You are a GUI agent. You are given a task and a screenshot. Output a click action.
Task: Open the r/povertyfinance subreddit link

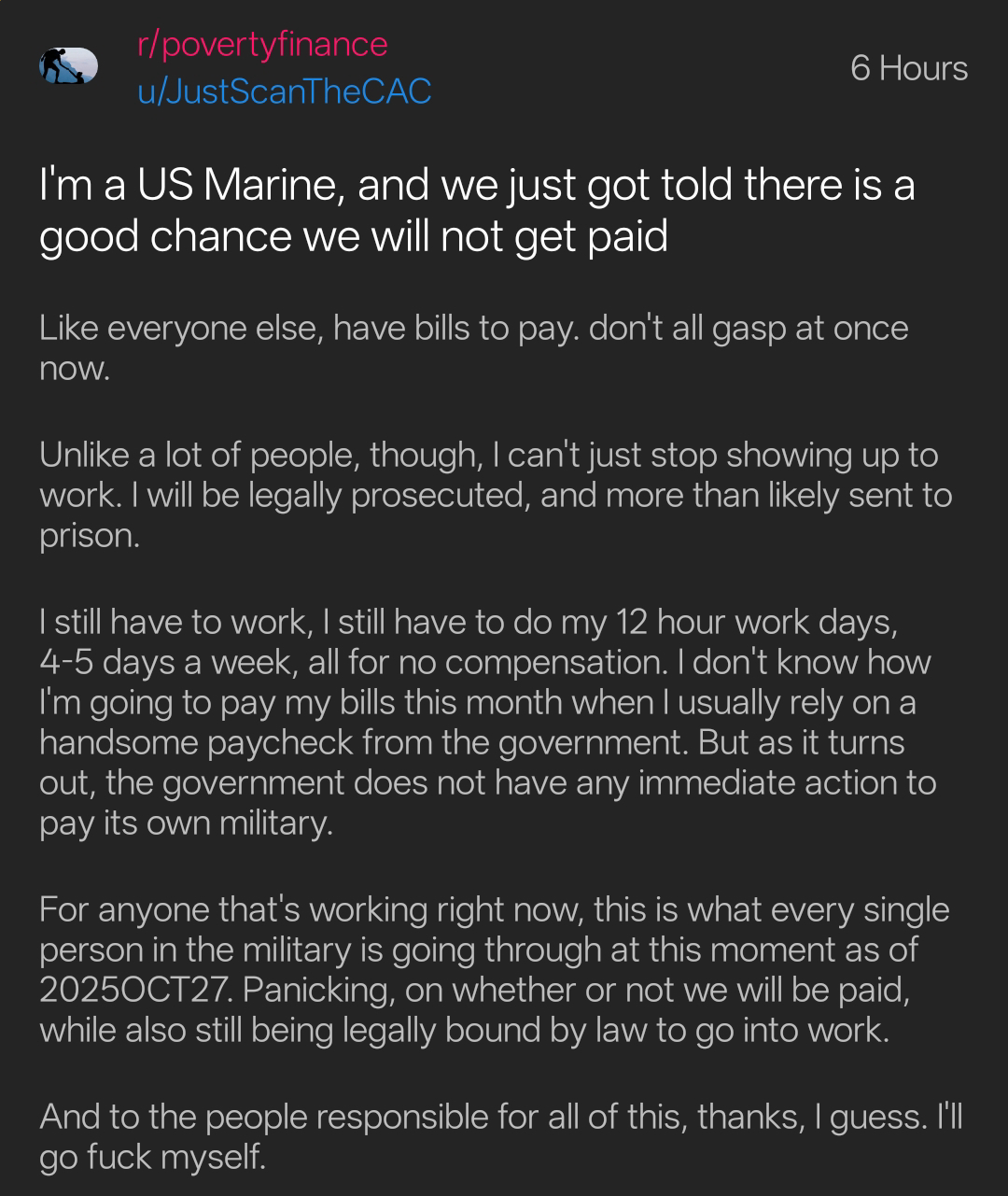262,44
